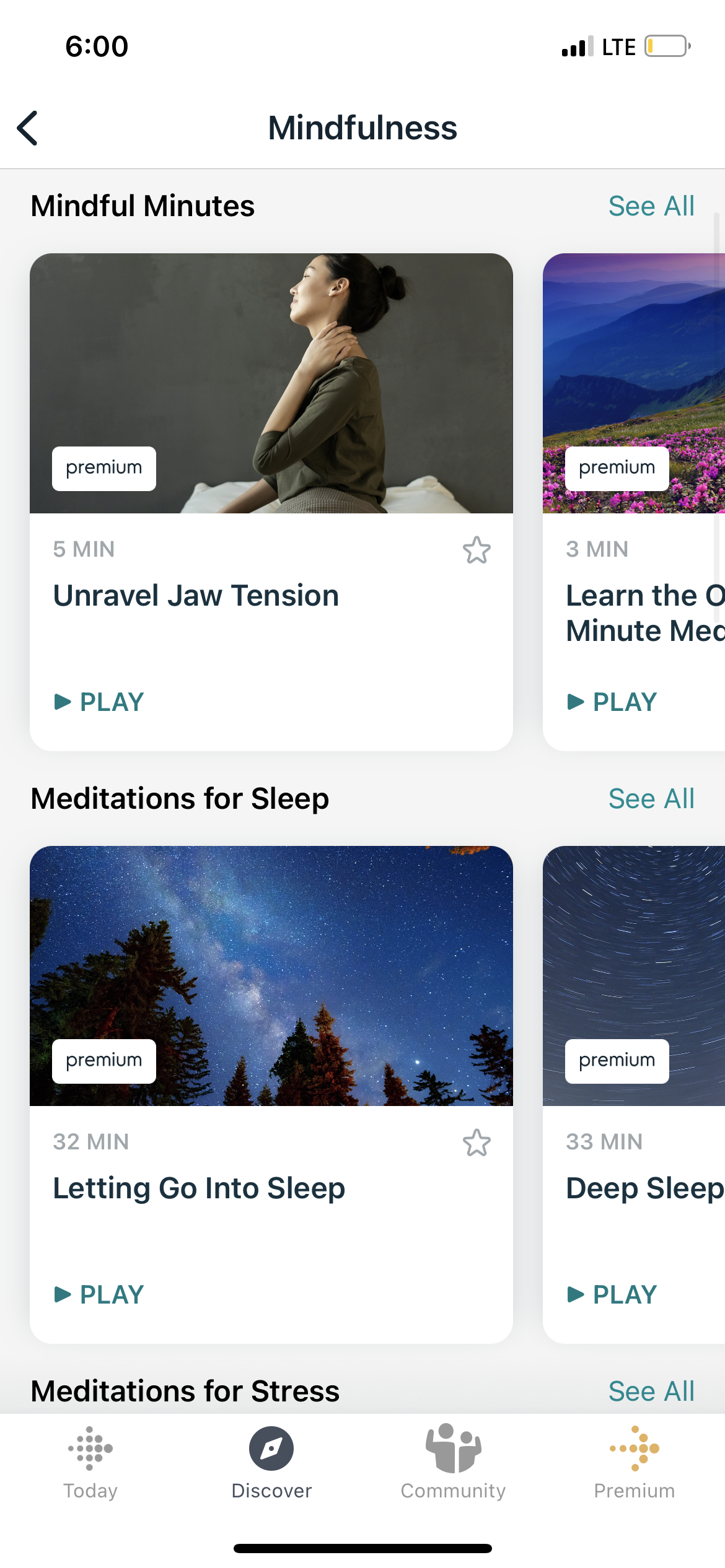
Task: Play Letting Go Into Sleep
Action: (x=100, y=1294)
